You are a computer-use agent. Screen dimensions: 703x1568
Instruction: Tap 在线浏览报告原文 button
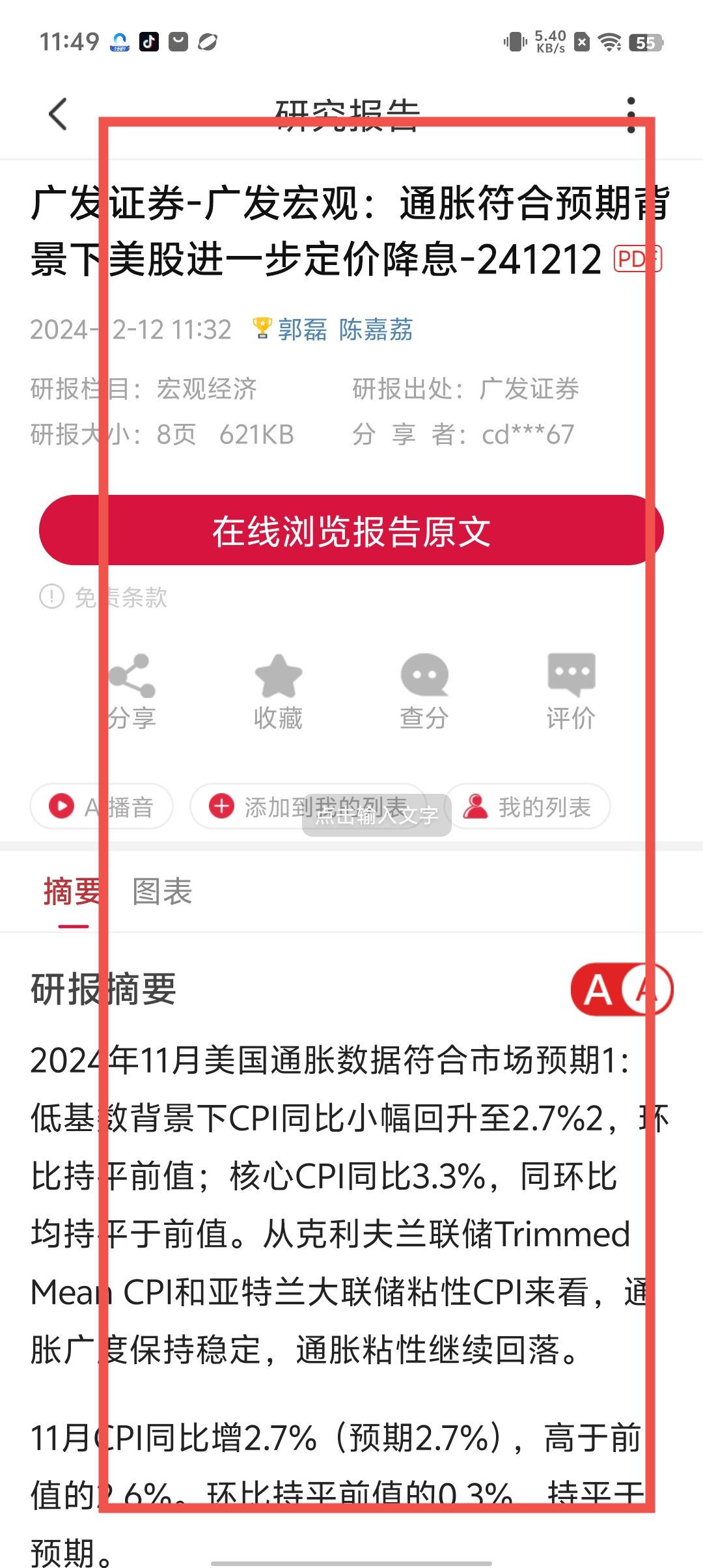[x=351, y=531]
